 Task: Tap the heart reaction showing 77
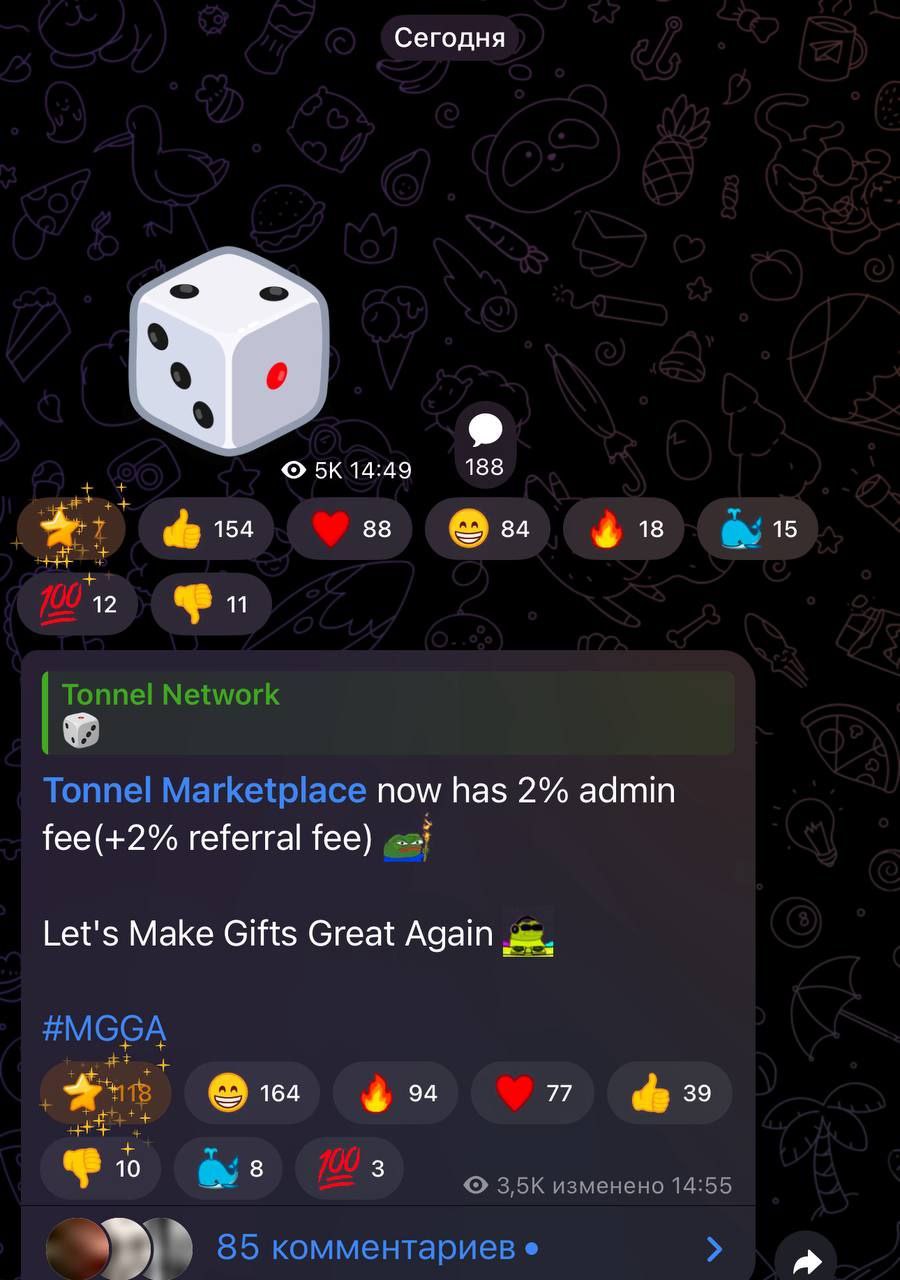[x=532, y=1093]
